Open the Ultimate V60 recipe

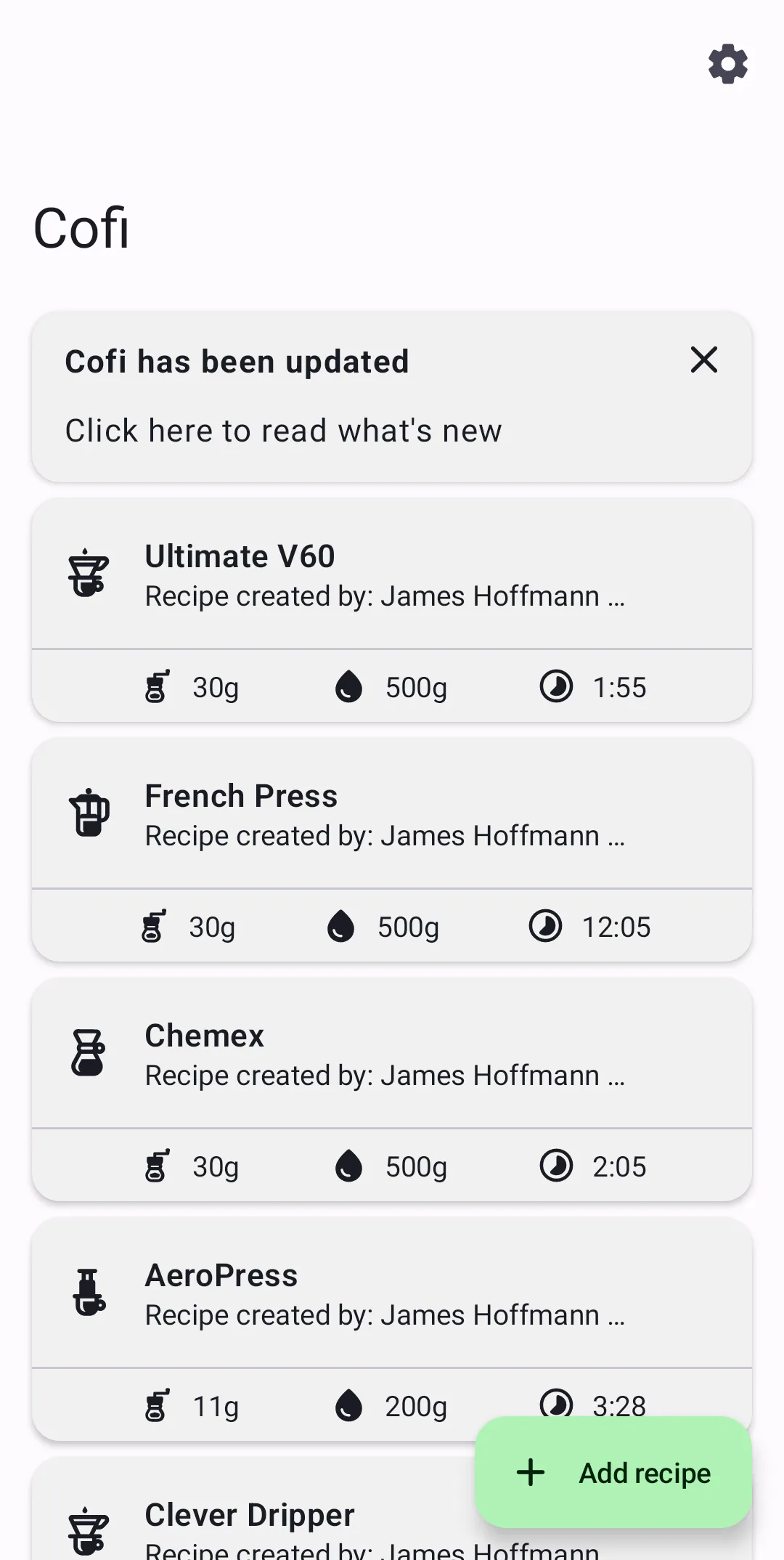[x=391, y=575]
